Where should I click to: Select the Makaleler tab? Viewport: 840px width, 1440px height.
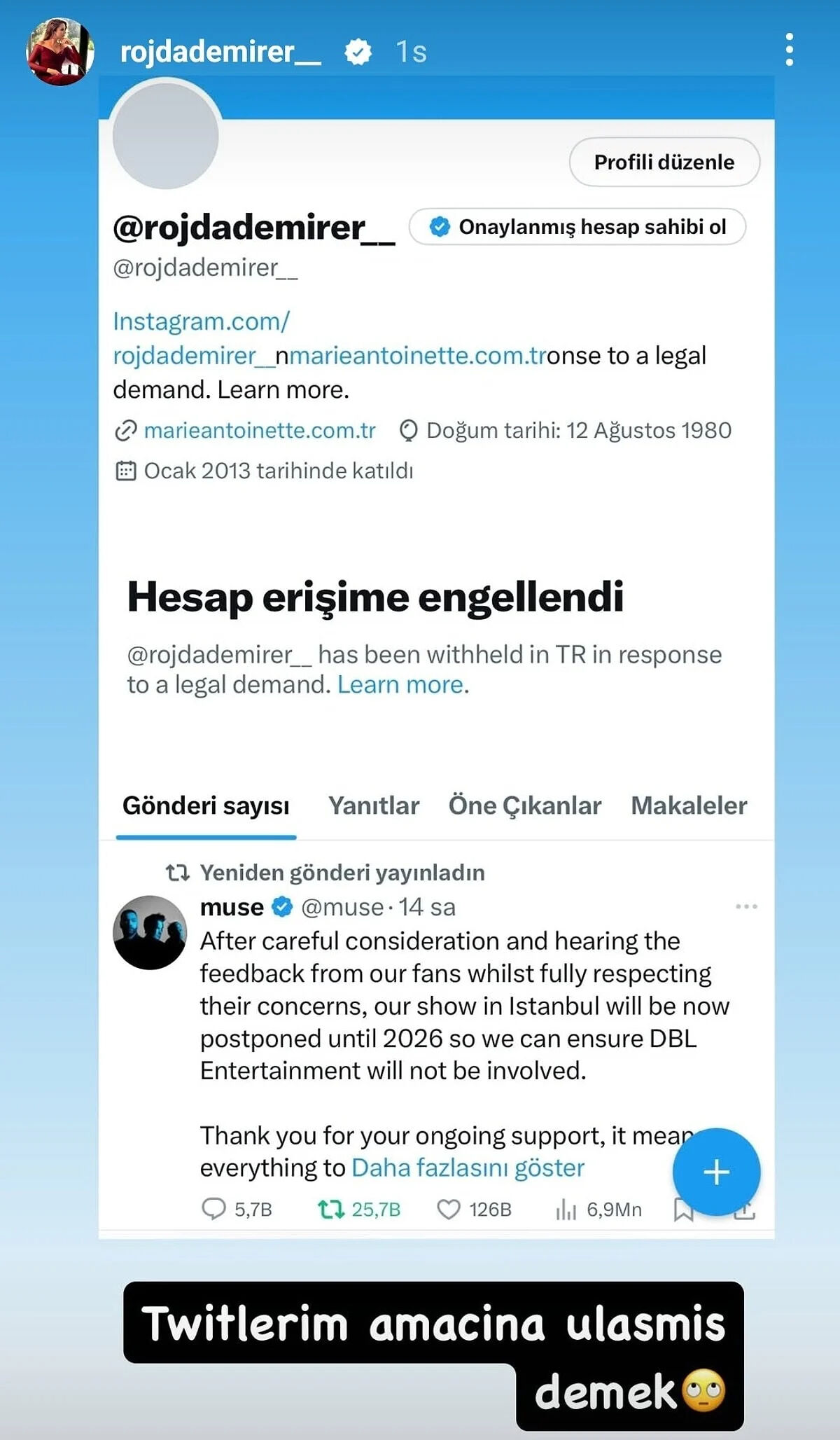click(x=689, y=805)
